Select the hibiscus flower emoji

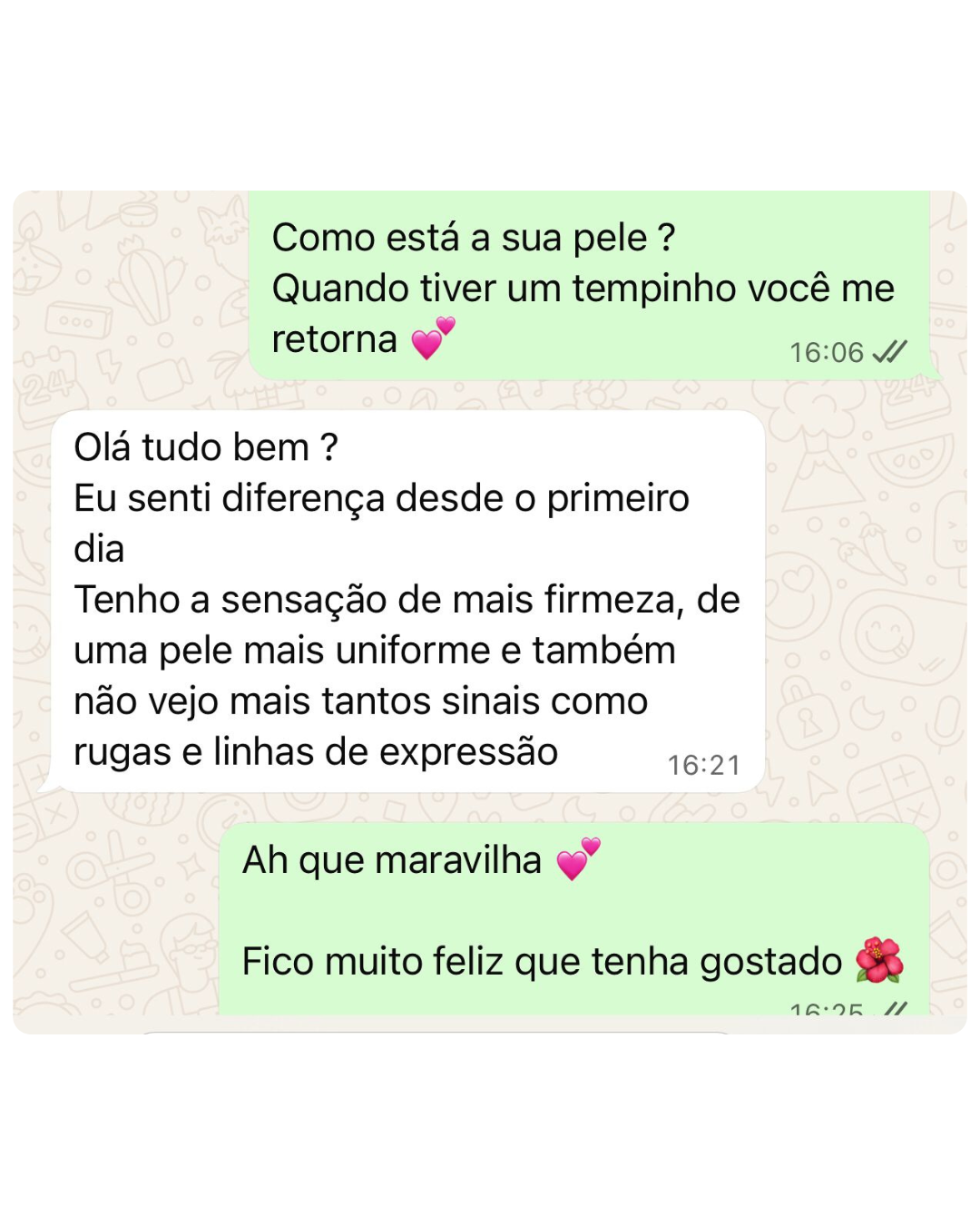coord(877,959)
